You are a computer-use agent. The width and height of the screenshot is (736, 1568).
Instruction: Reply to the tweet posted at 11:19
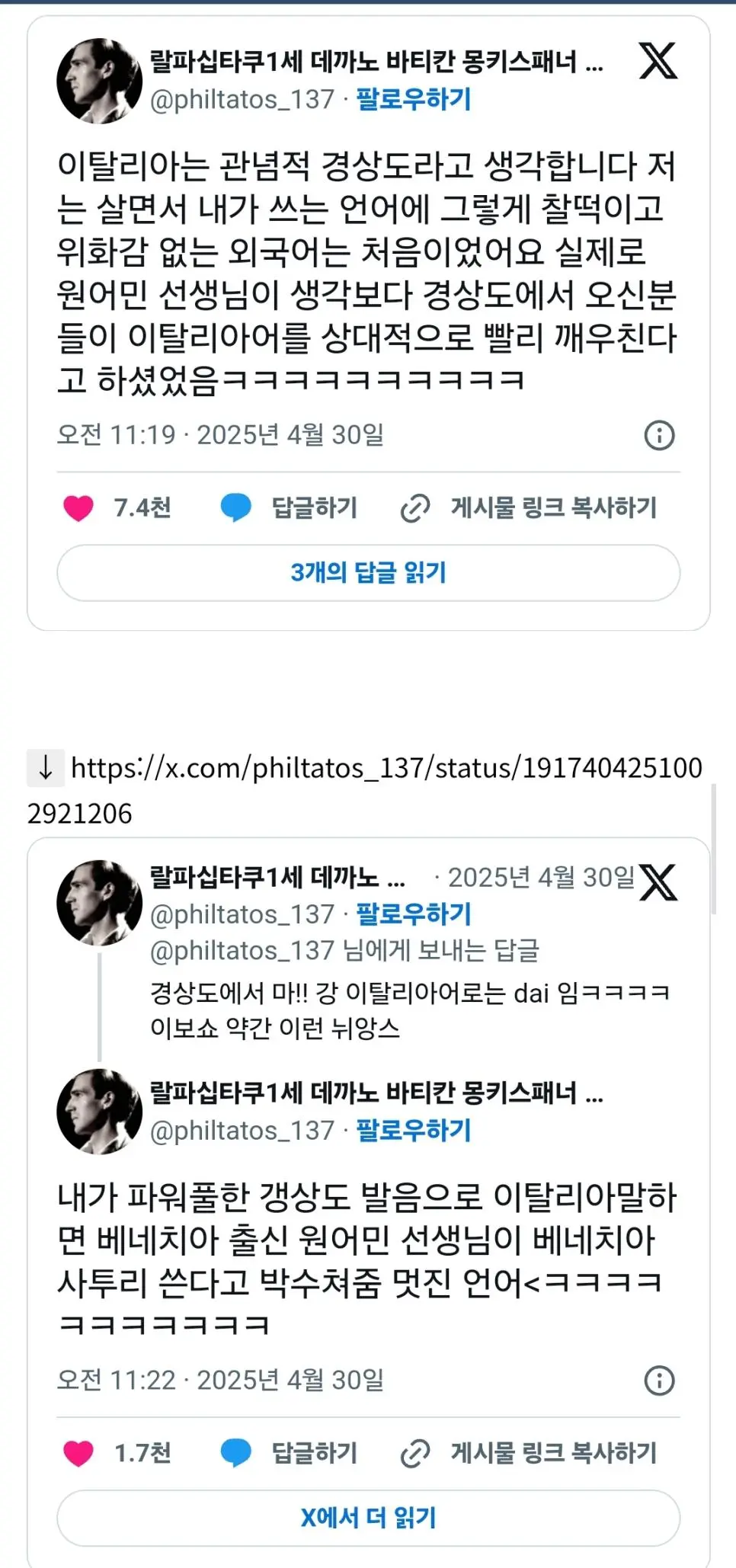(288, 507)
